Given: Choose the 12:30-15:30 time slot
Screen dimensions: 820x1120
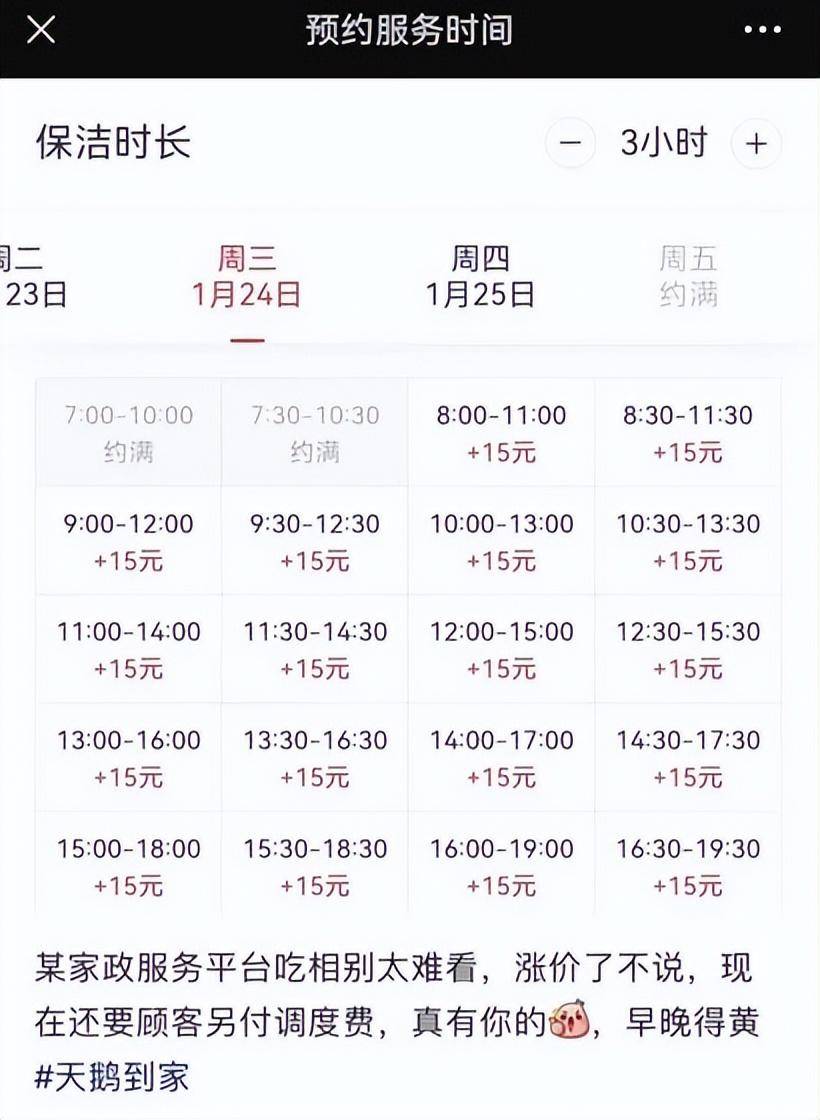Looking at the screenshot, I should (688, 649).
